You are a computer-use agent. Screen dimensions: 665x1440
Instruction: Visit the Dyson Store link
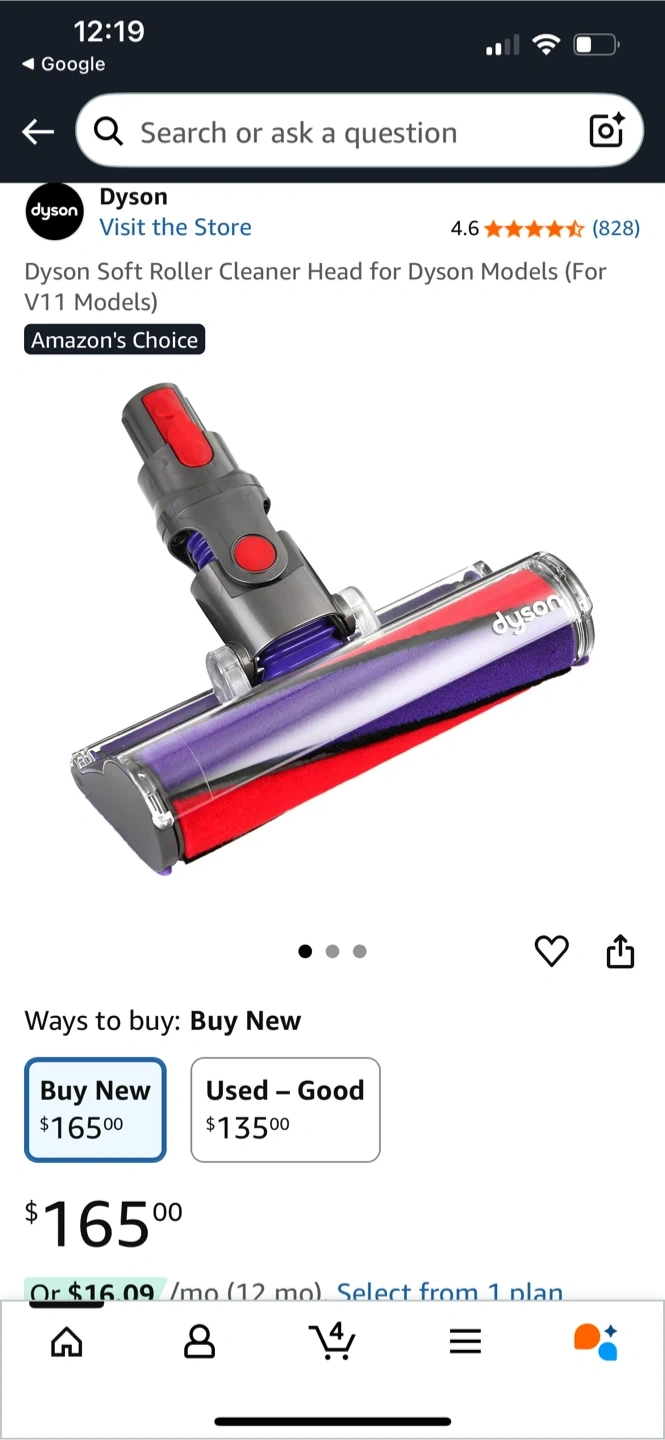click(175, 227)
